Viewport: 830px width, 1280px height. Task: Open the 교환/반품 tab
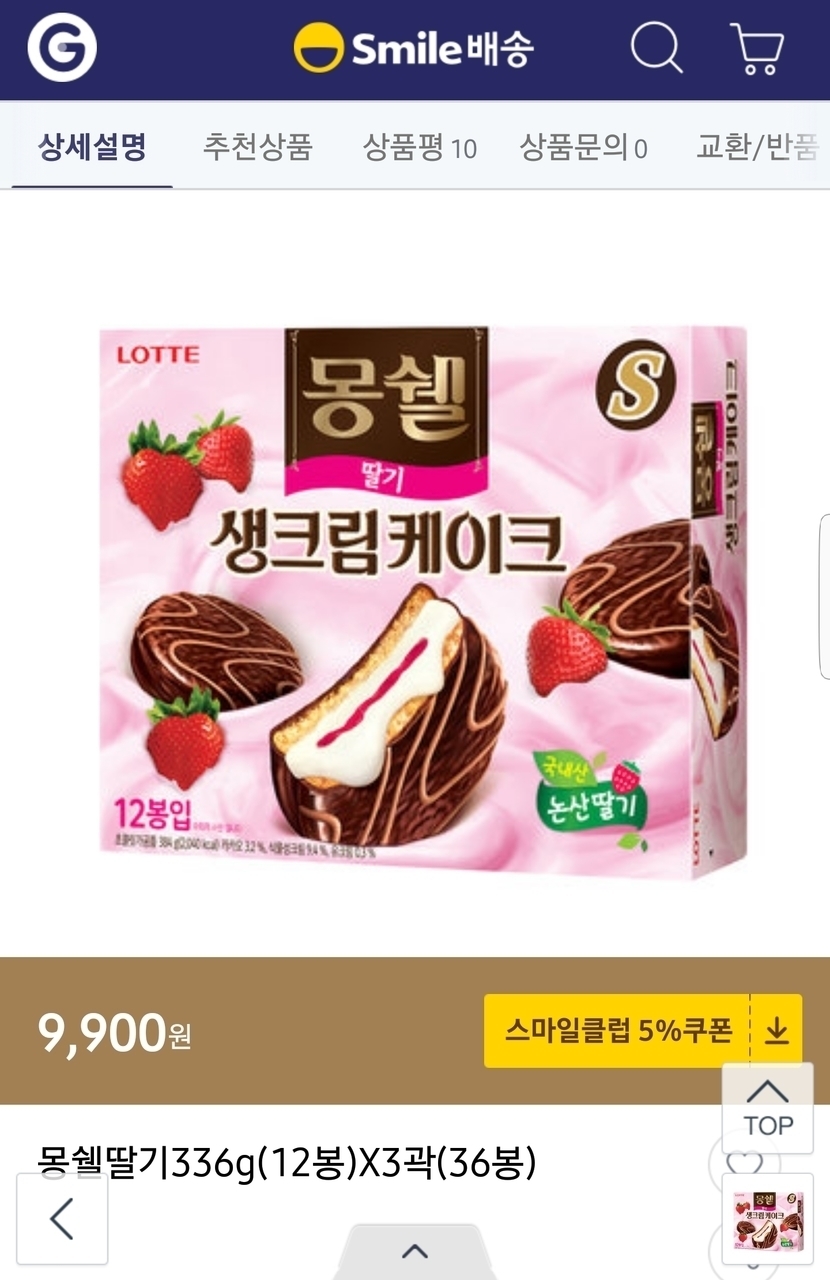pyautogui.click(x=757, y=148)
